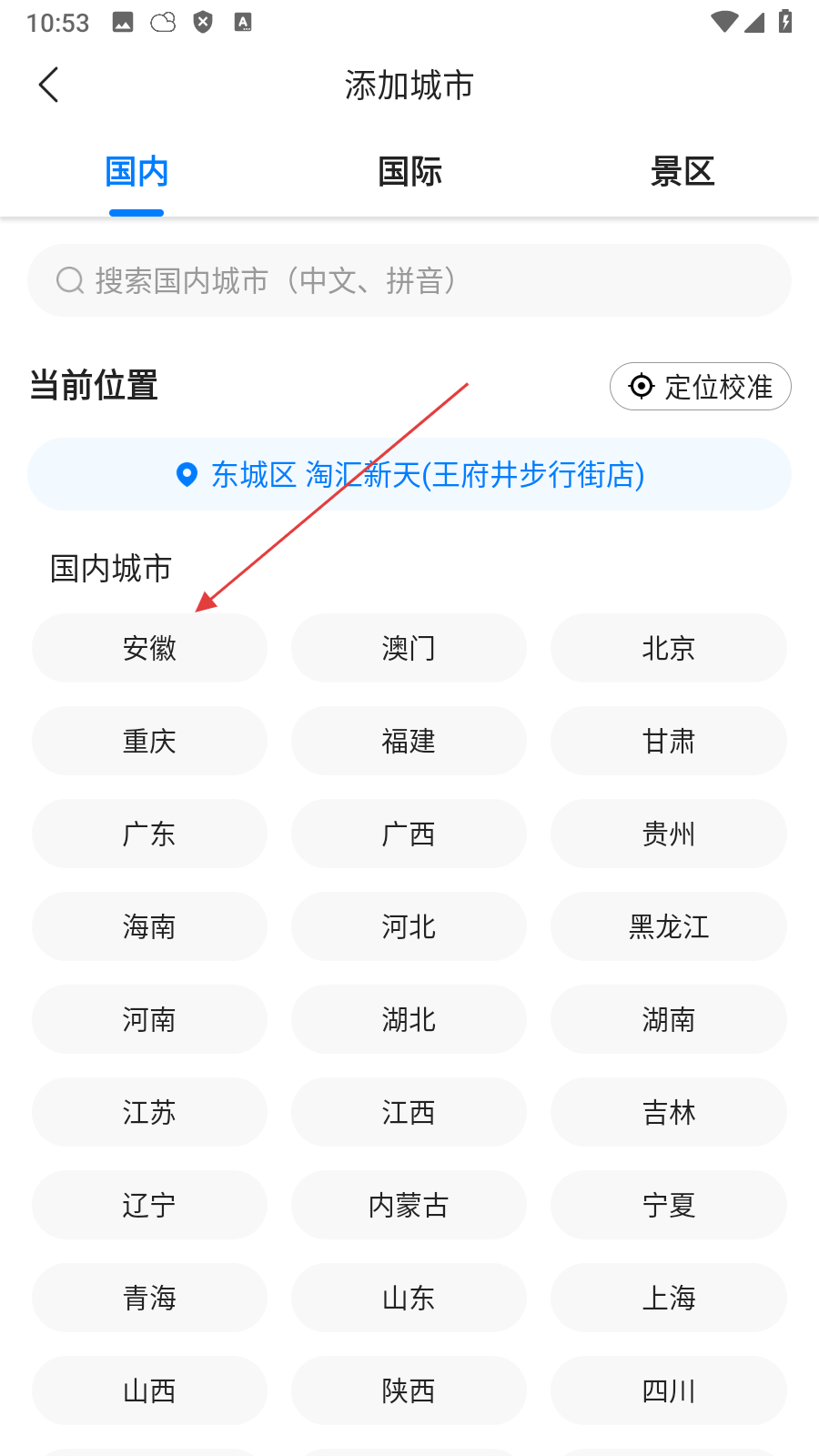Choose 重庆 city chip

point(149,742)
